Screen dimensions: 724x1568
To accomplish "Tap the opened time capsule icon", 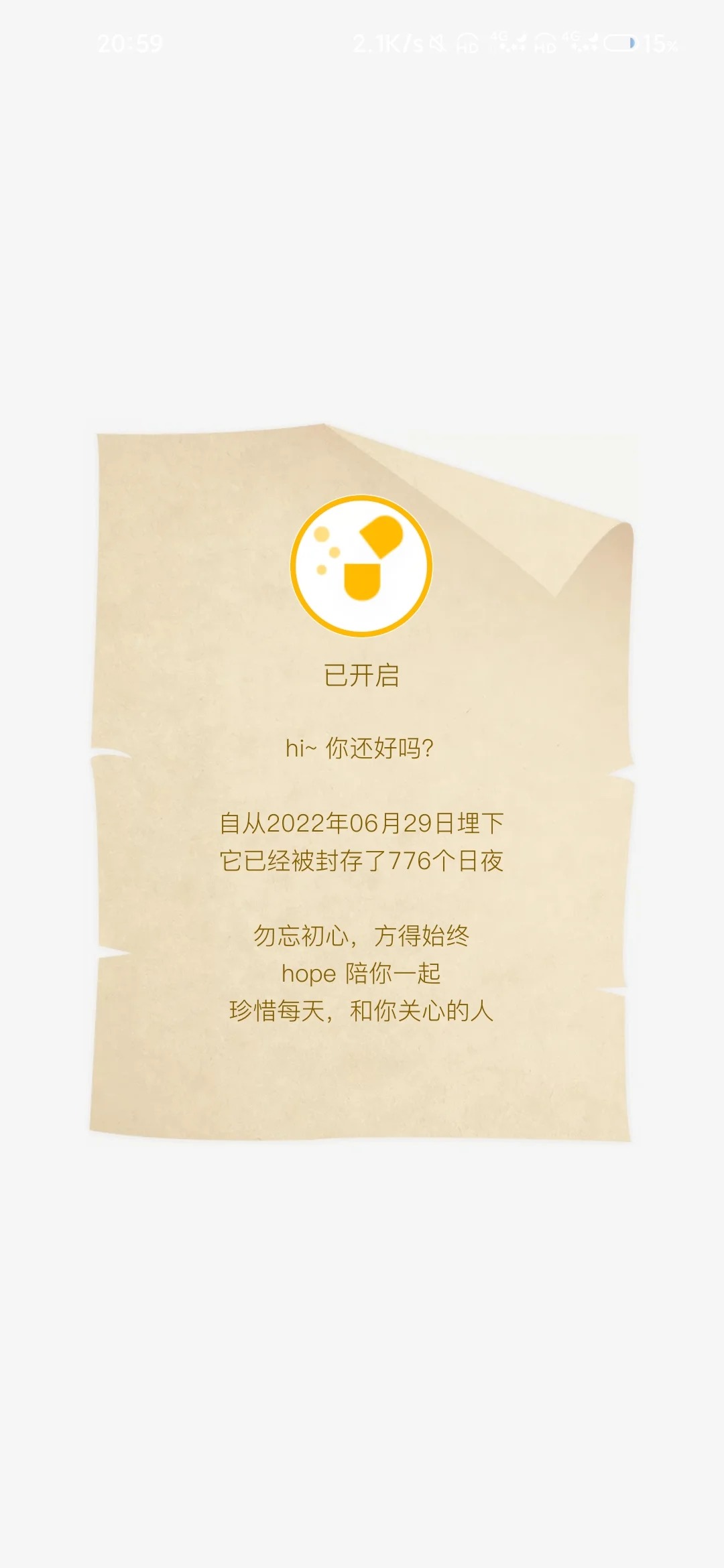I will (x=361, y=566).
